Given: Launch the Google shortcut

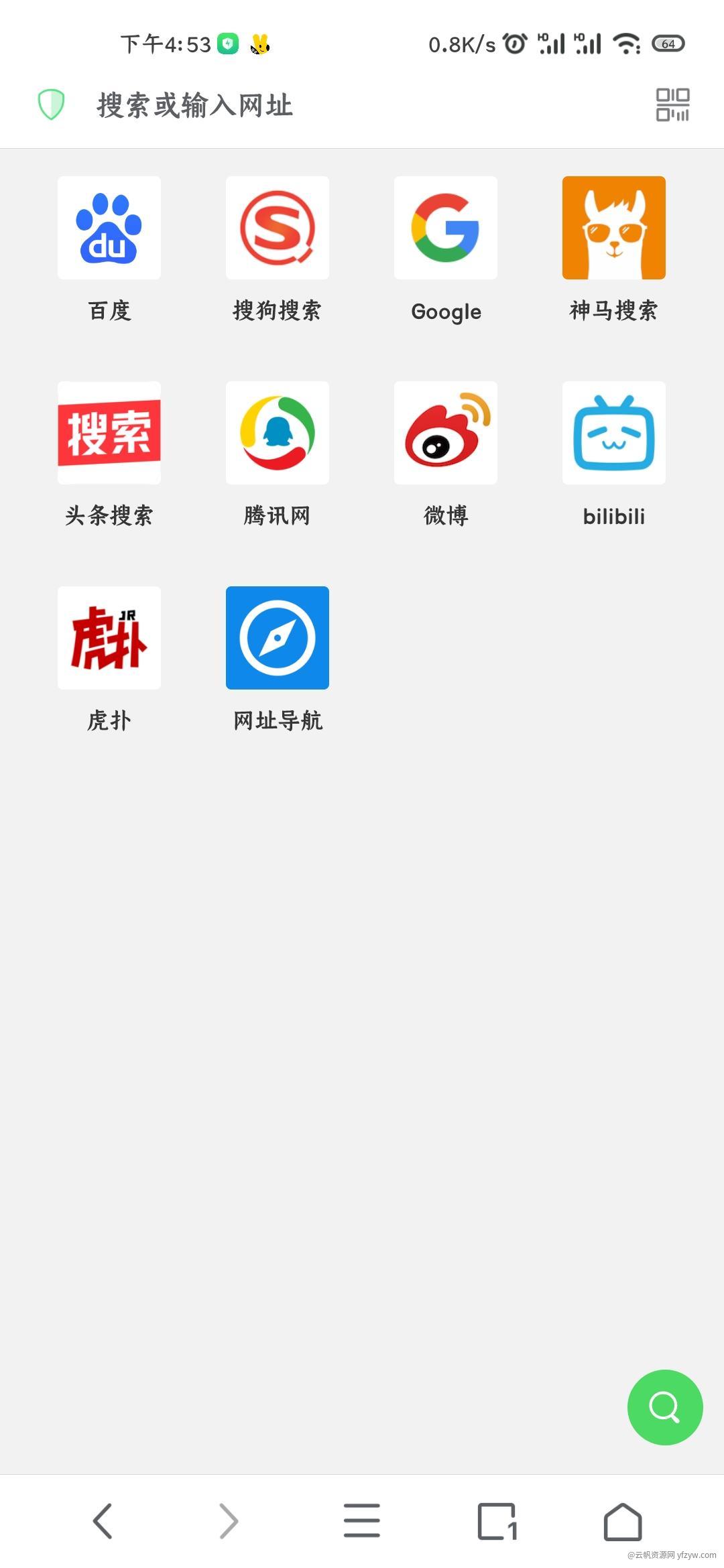Looking at the screenshot, I should (446, 228).
